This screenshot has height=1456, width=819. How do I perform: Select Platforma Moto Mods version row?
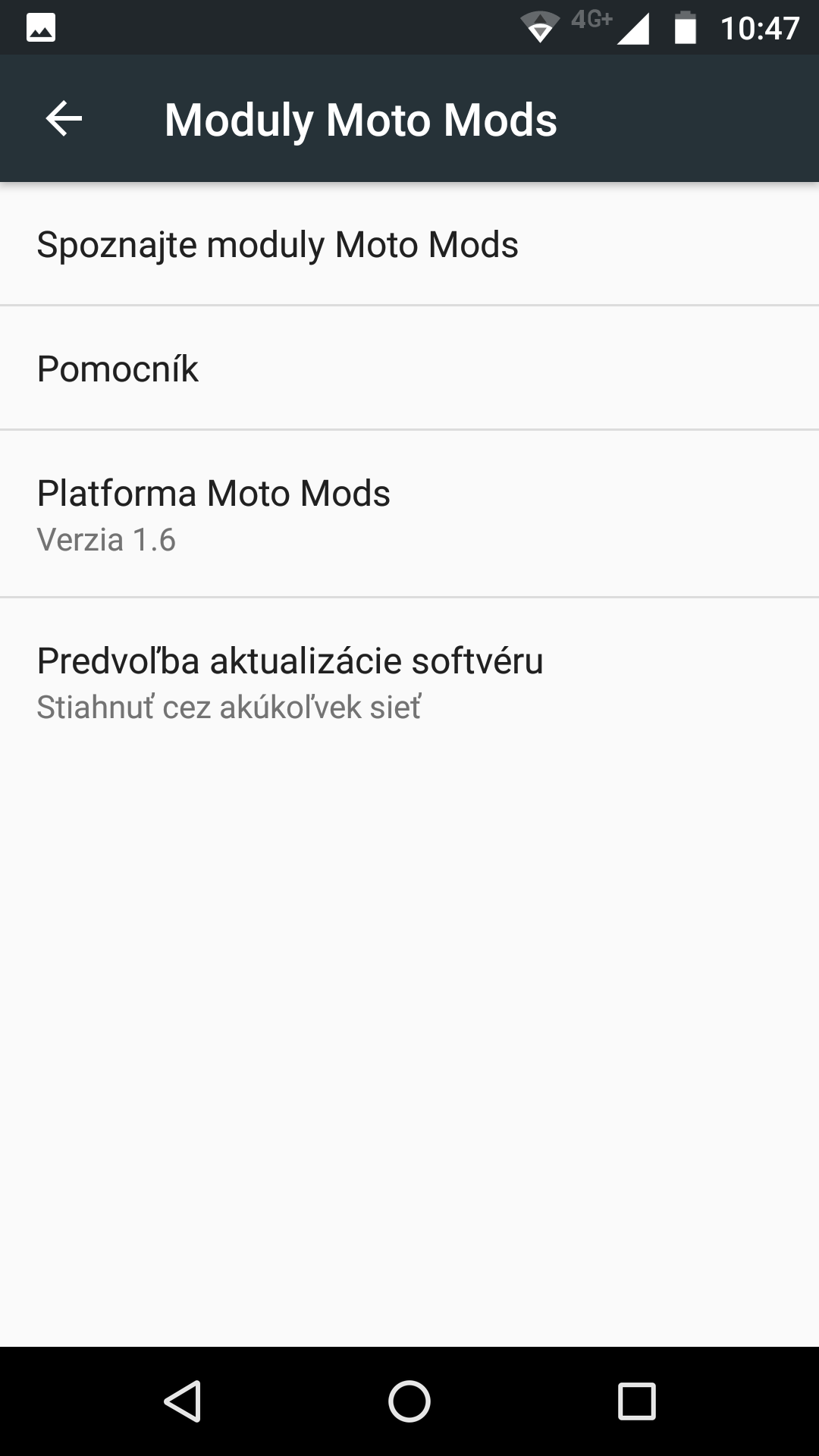(x=409, y=513)
